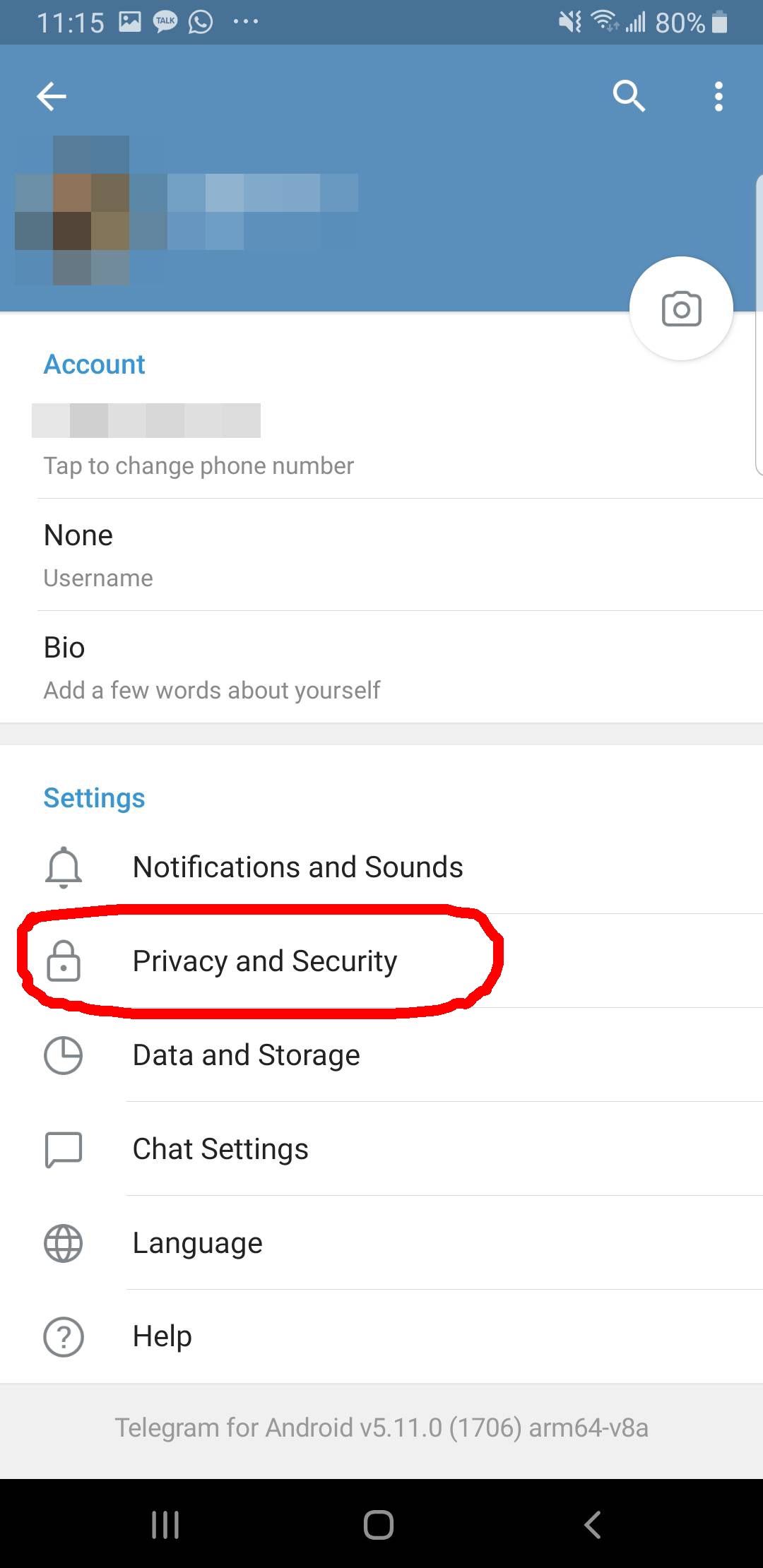Select the Language option

click(x=381, y=1243)
